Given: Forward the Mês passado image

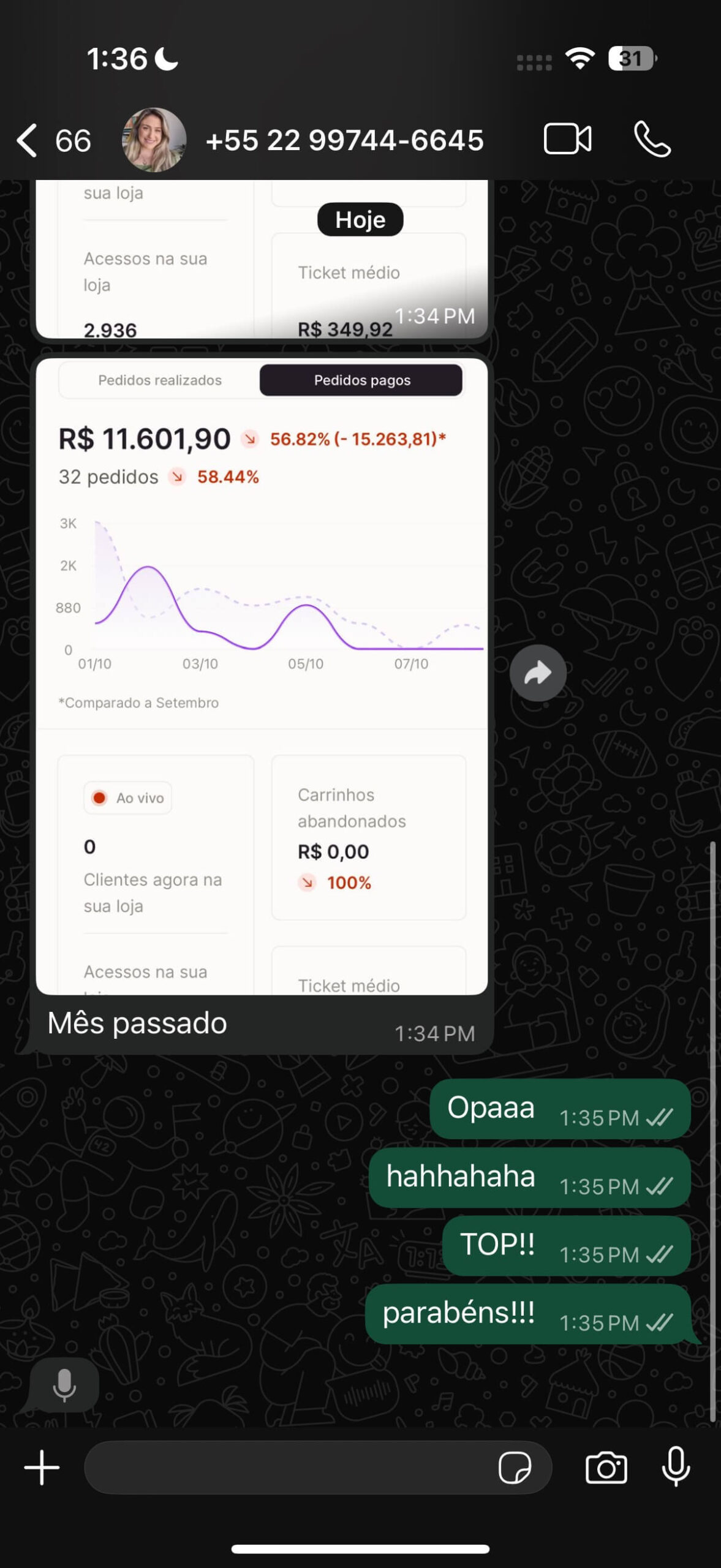Looking at the screenshot, I should tap(538, 673).
